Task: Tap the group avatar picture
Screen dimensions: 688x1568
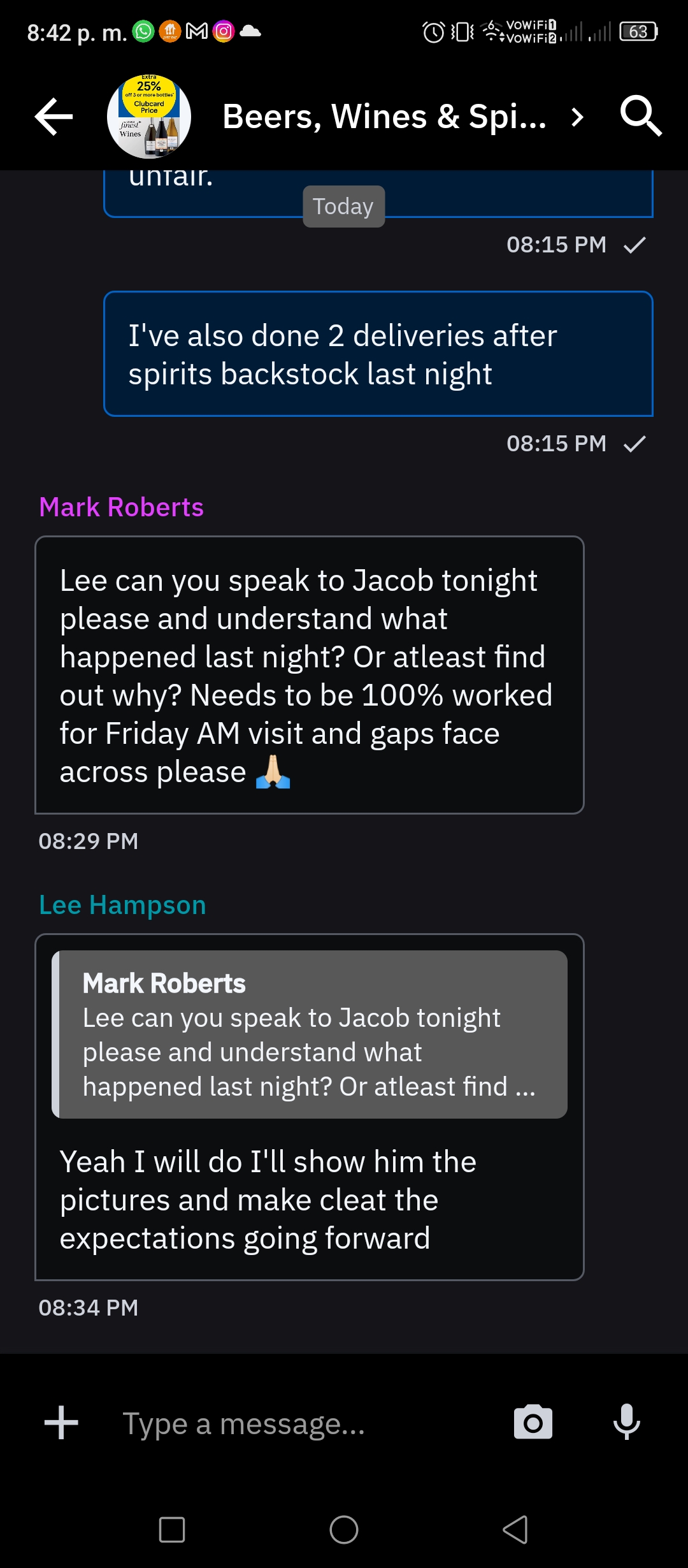Action: (149, 117)
